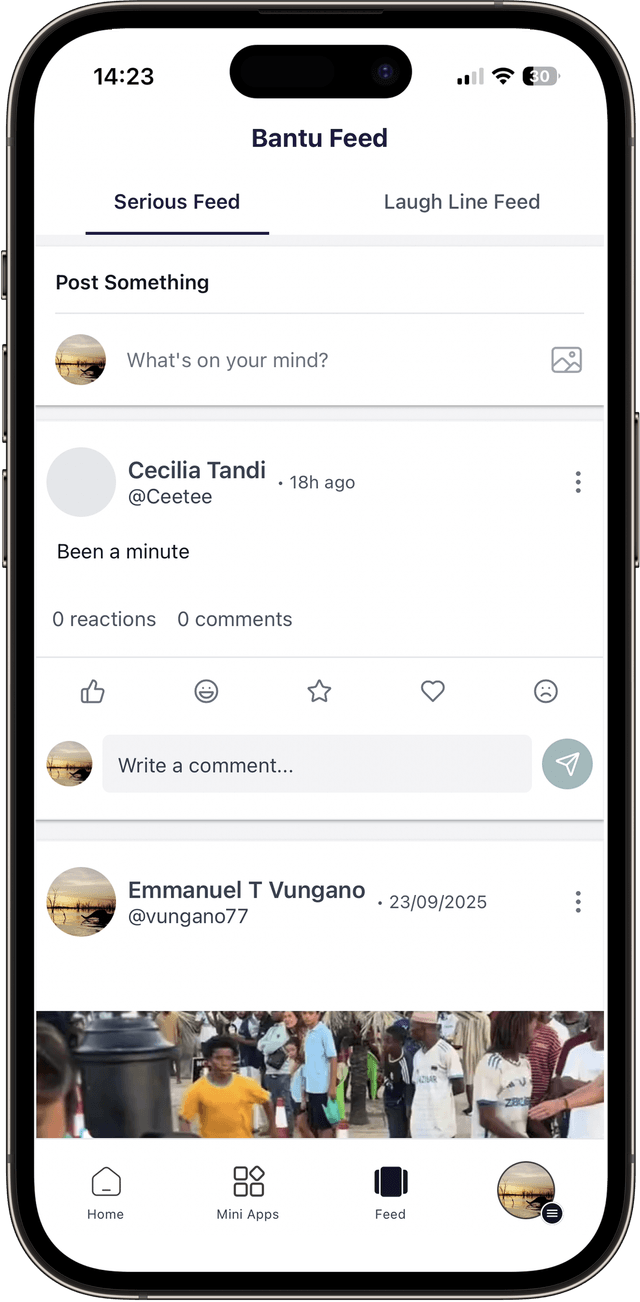Open options menu on Cecilia Tandi's post
Screen dimensions: 640x1302
(578, 482)
